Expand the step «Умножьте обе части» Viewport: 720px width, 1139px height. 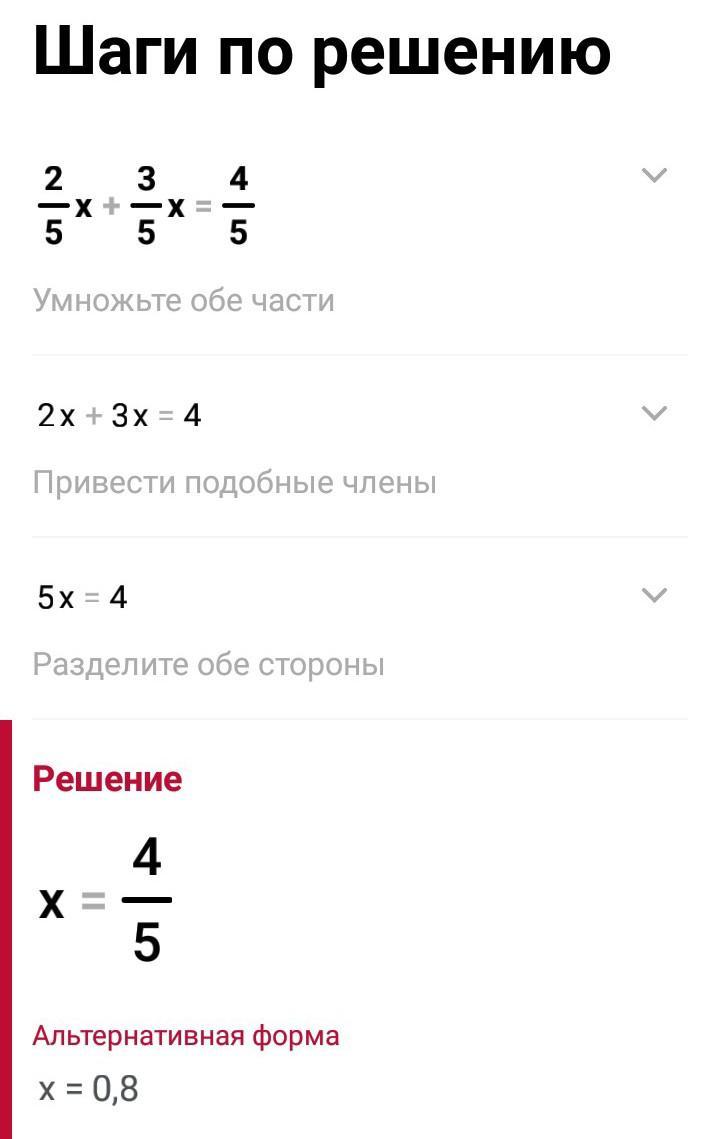[x=653, y=176]
